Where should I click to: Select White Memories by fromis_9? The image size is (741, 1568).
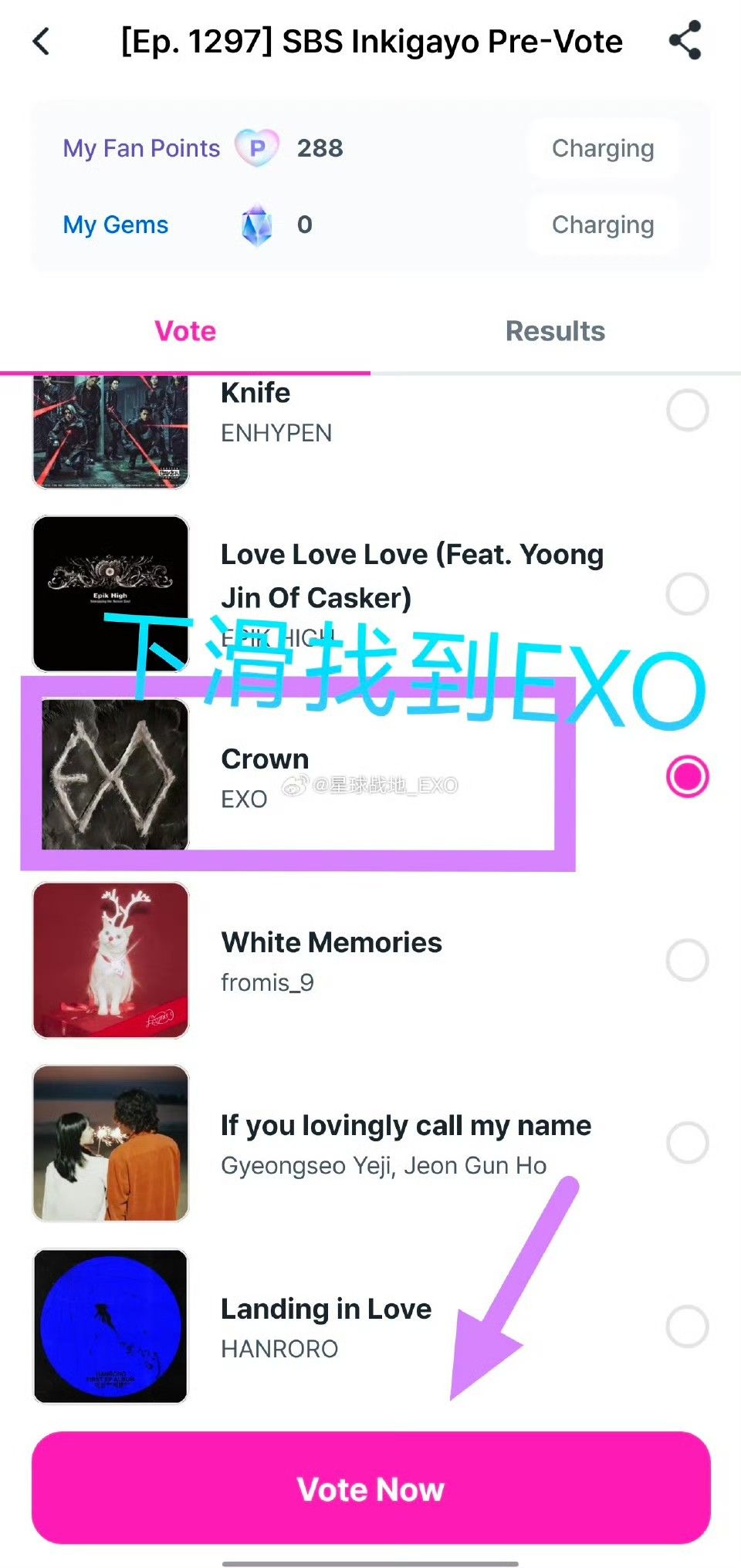click(687, 959)
